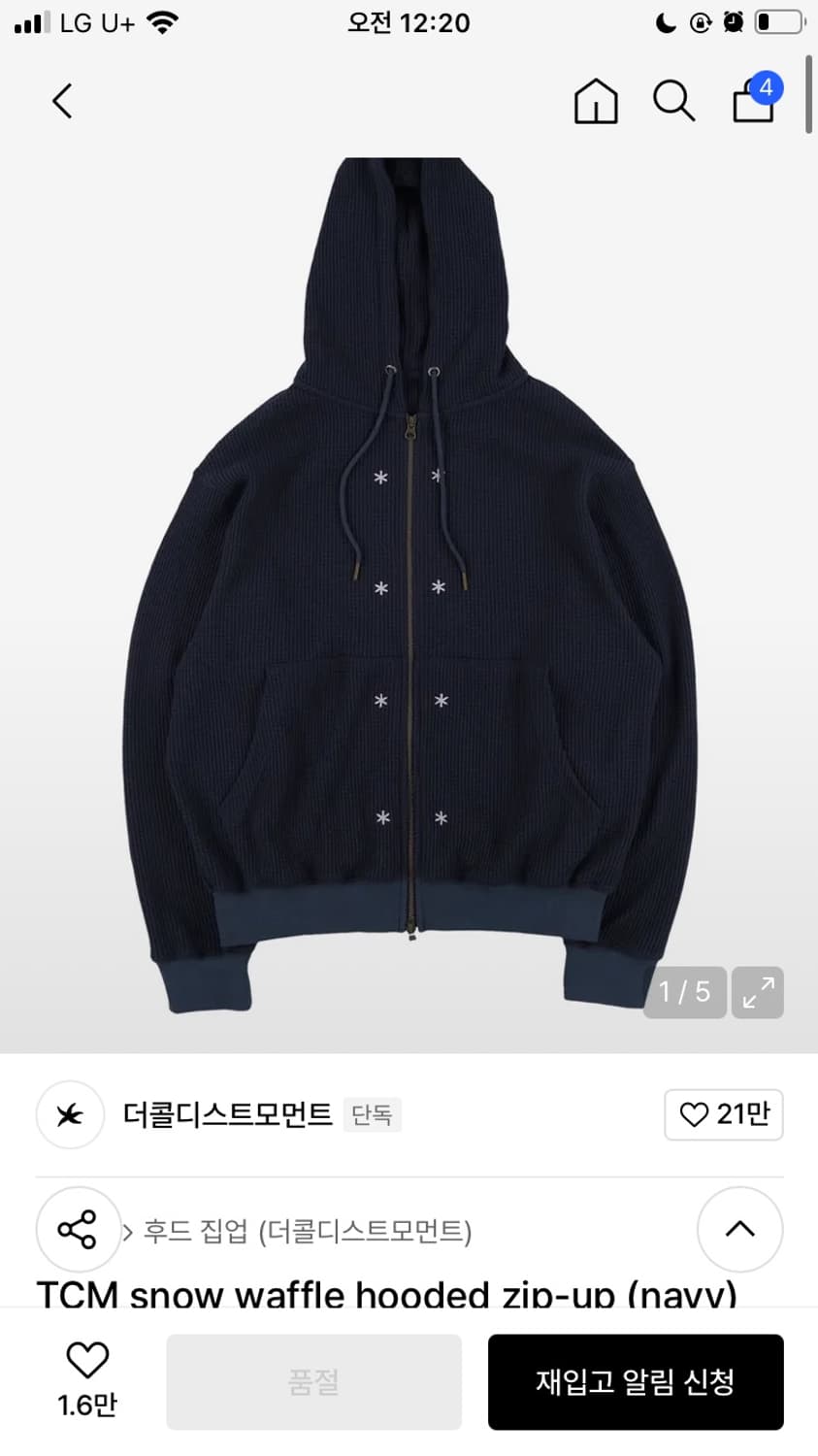Tap the search magnifier icon

click(673, 100)
